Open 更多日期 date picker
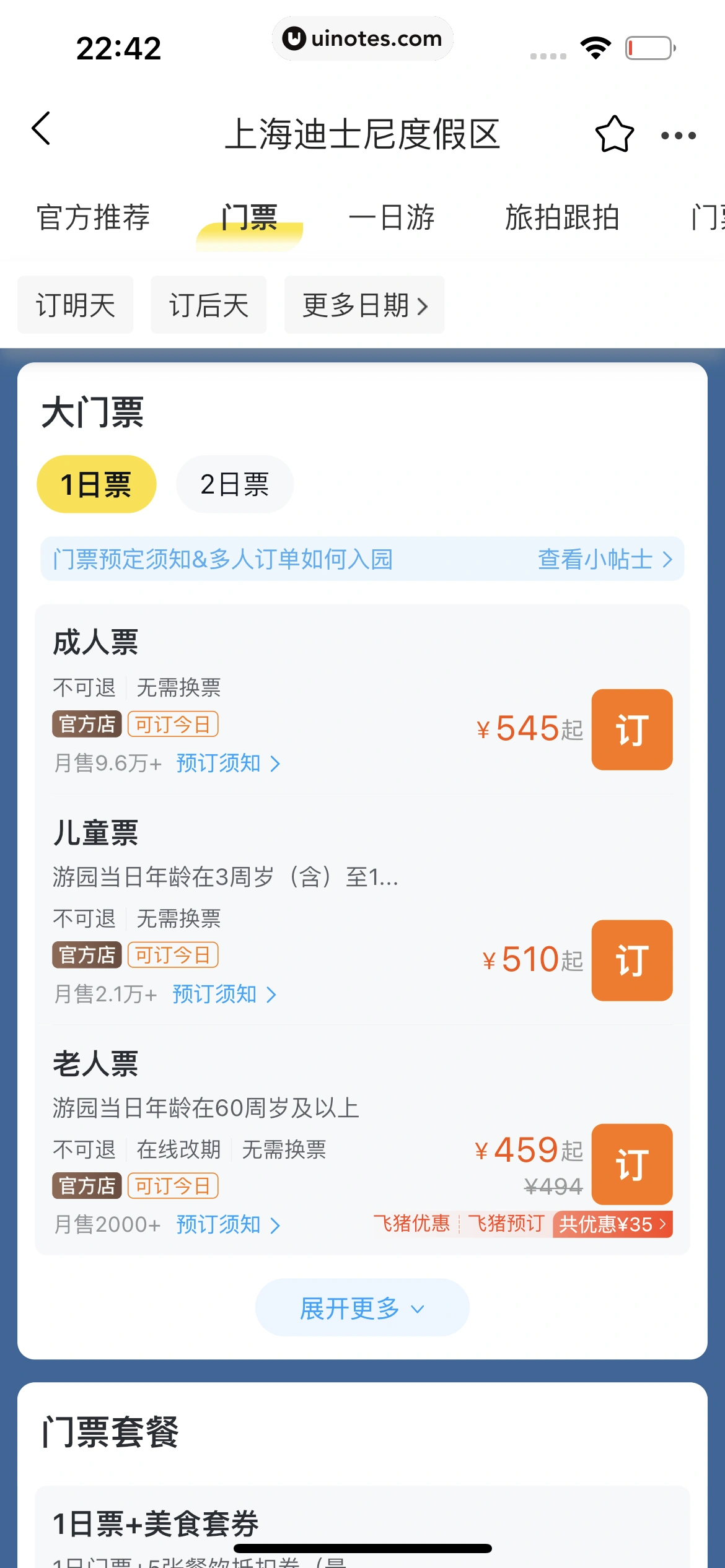 [x=364, y=305]
